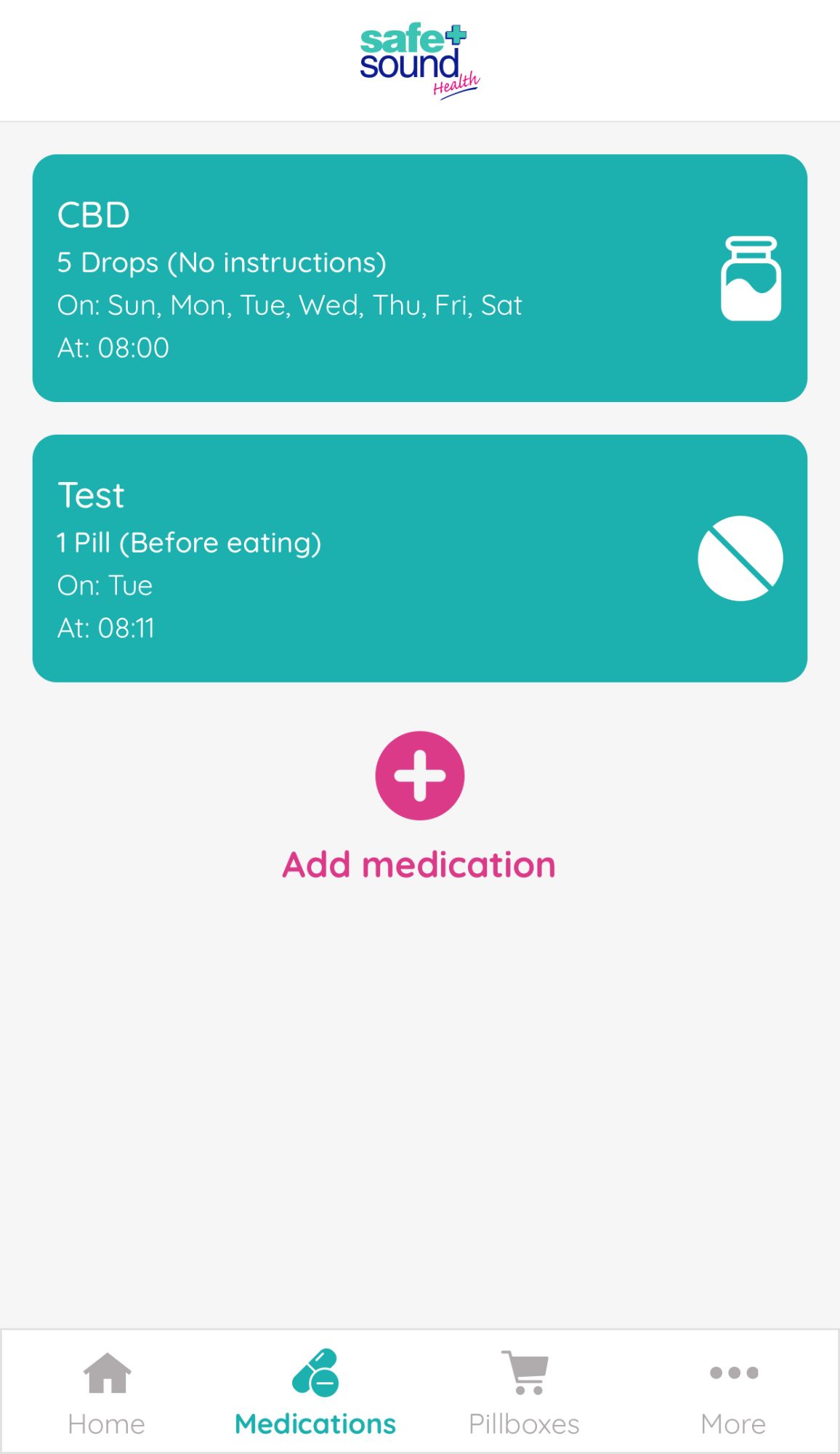840x1454 pixels.
Task: Tap the Home house icon
Action: pyautogui.click(x=106, y=1373)
